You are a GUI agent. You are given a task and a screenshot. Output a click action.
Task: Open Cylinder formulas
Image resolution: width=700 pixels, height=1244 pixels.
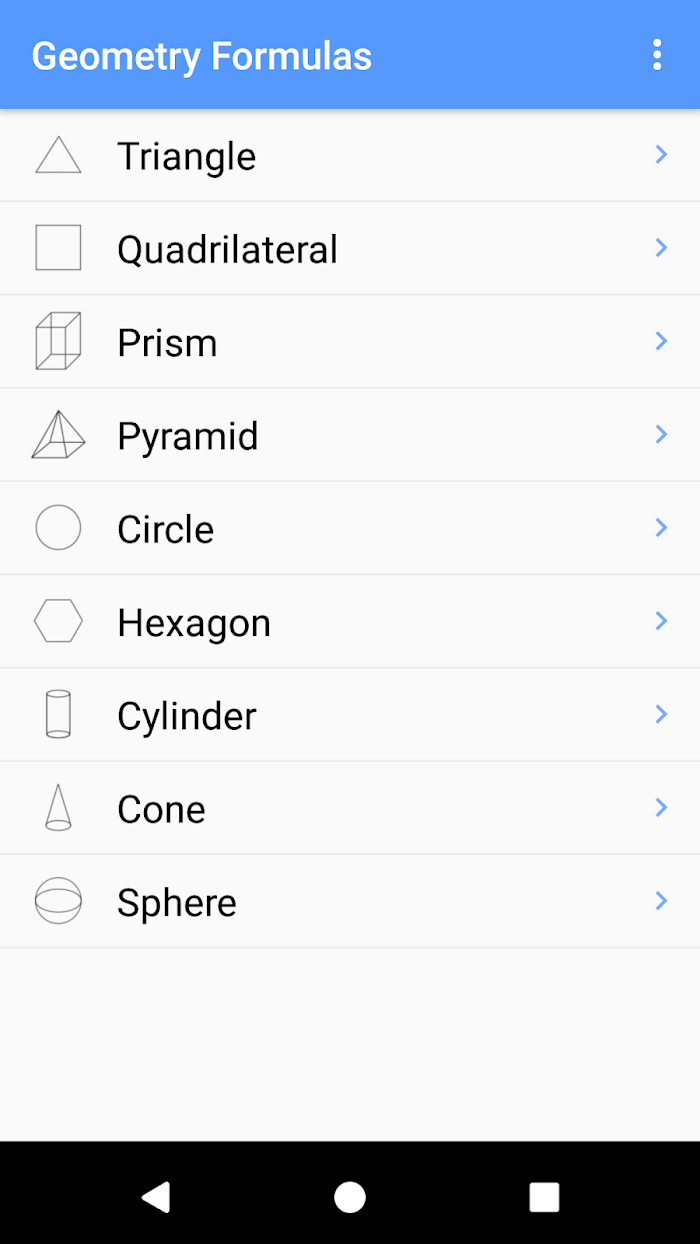coord(350,715)
